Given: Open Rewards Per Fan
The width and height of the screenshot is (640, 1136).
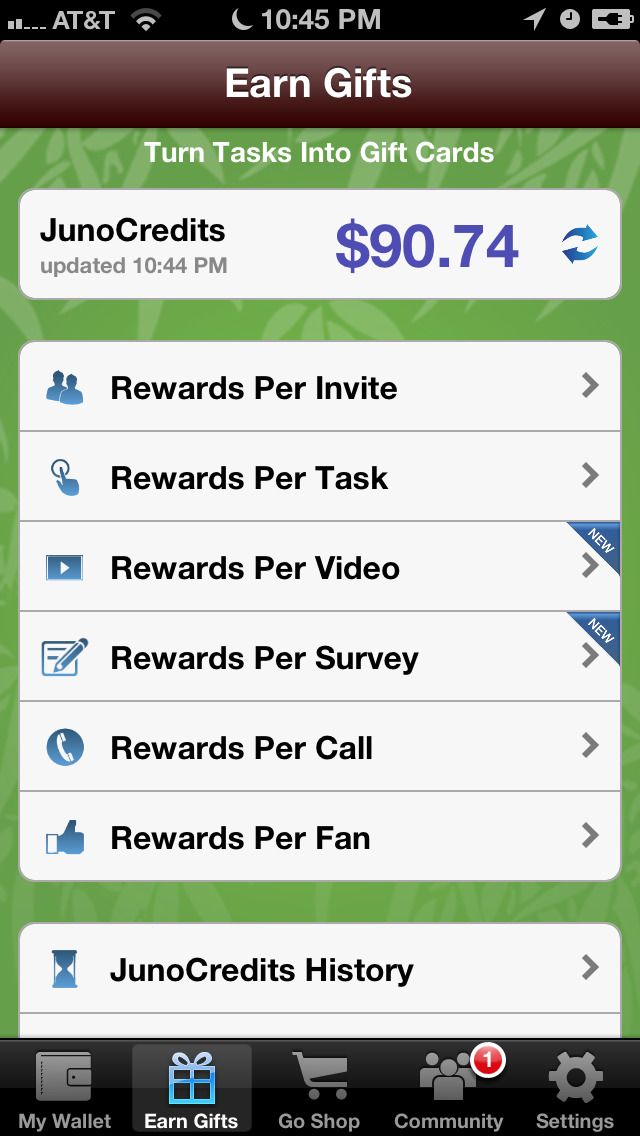Looking at the screenshot, I should pos(320,838).
